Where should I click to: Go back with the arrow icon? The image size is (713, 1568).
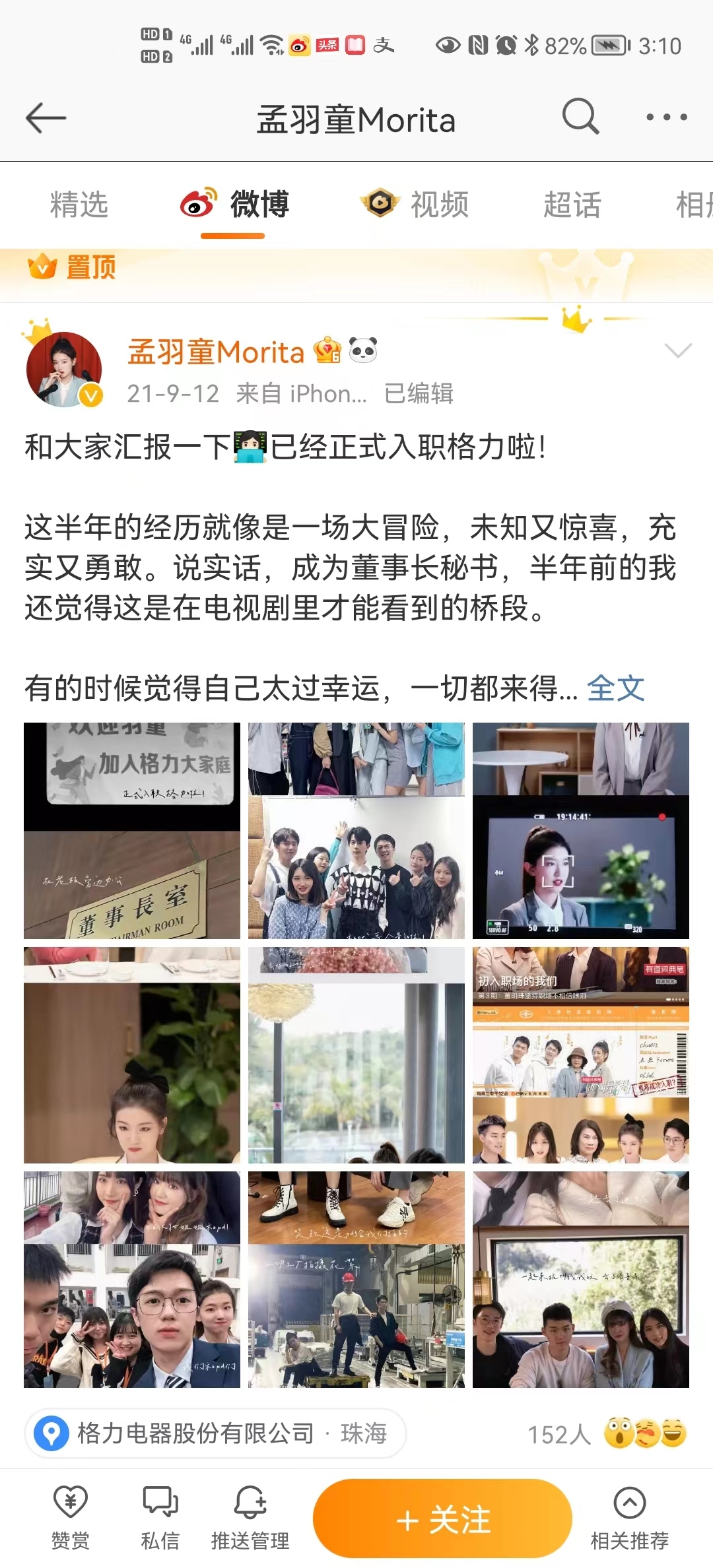(46, 118)
